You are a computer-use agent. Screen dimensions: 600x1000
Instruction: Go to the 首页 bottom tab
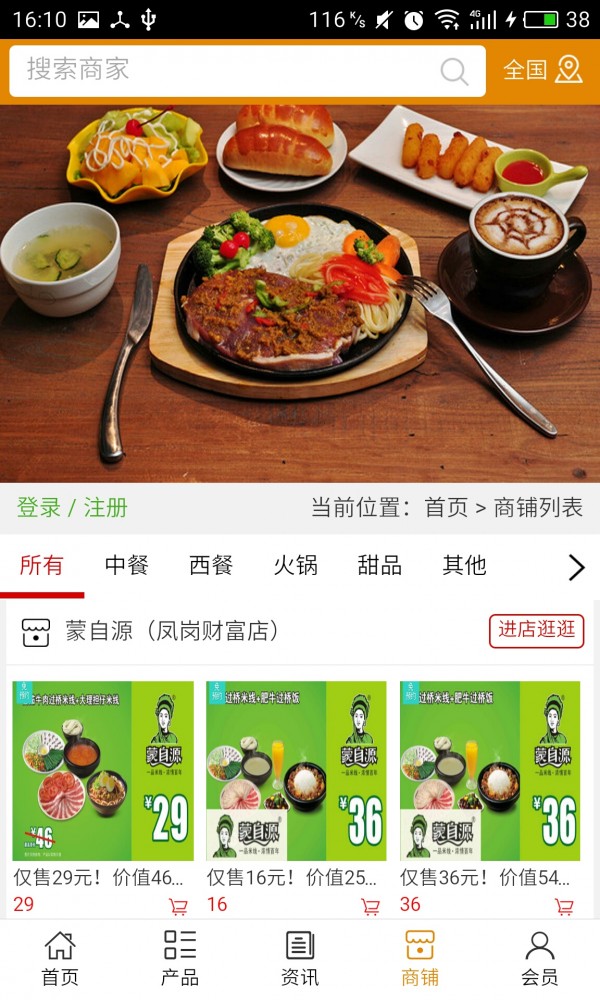[60, 958]
